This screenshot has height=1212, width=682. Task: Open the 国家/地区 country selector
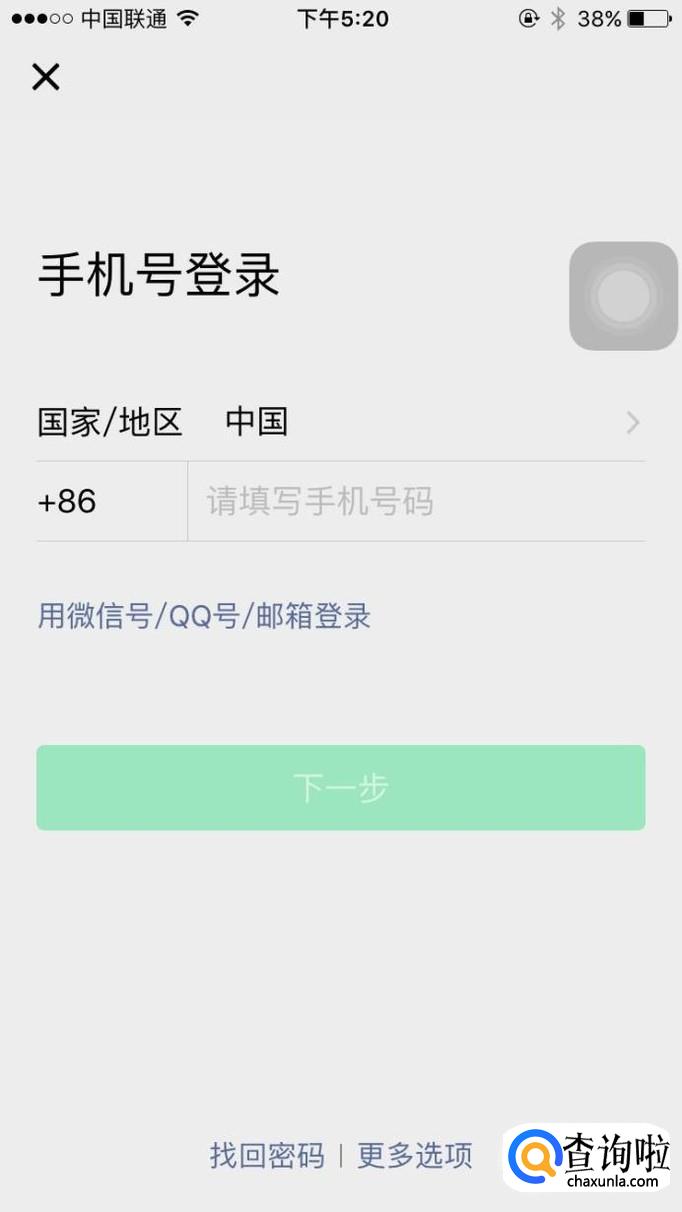[x=340, y=422]
